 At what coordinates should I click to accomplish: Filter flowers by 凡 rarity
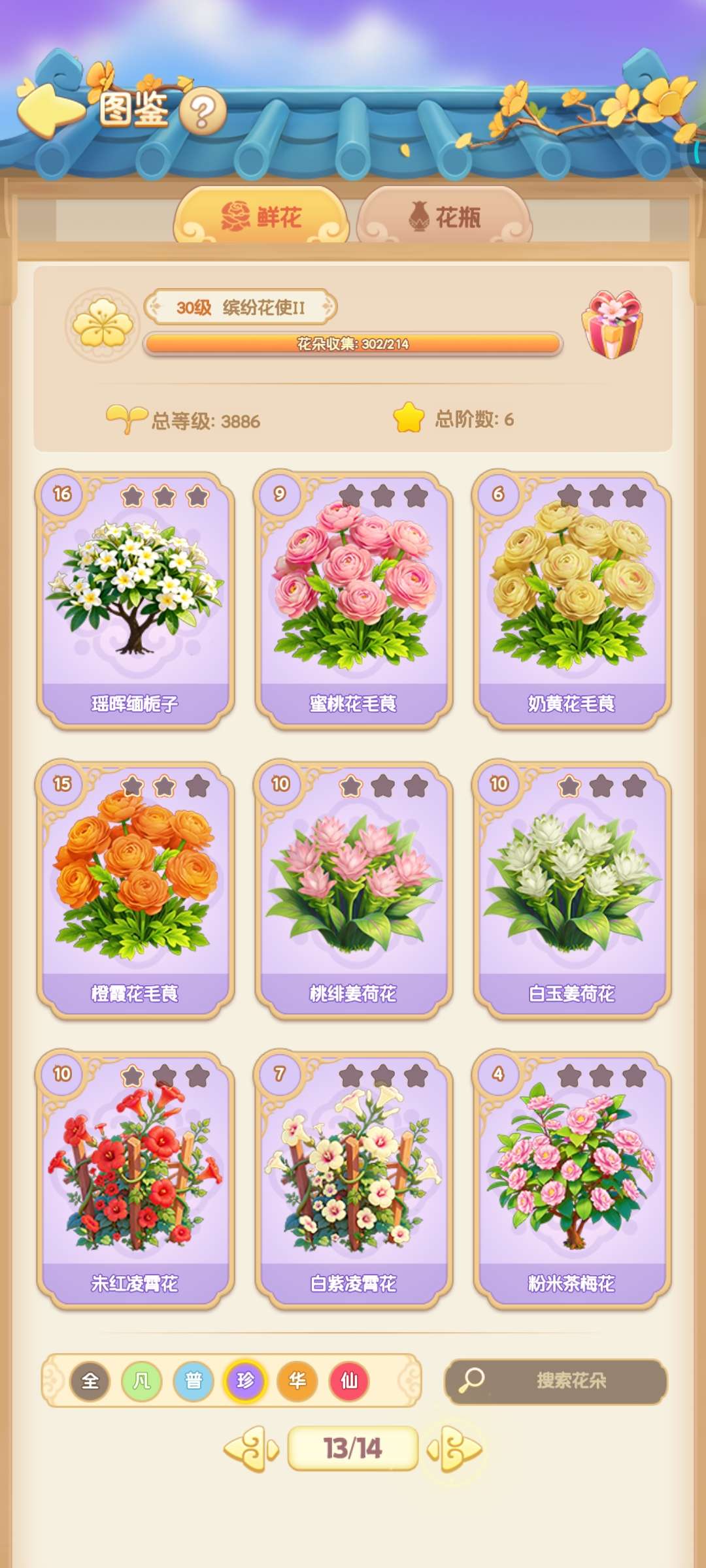[x=142, y=1381]
